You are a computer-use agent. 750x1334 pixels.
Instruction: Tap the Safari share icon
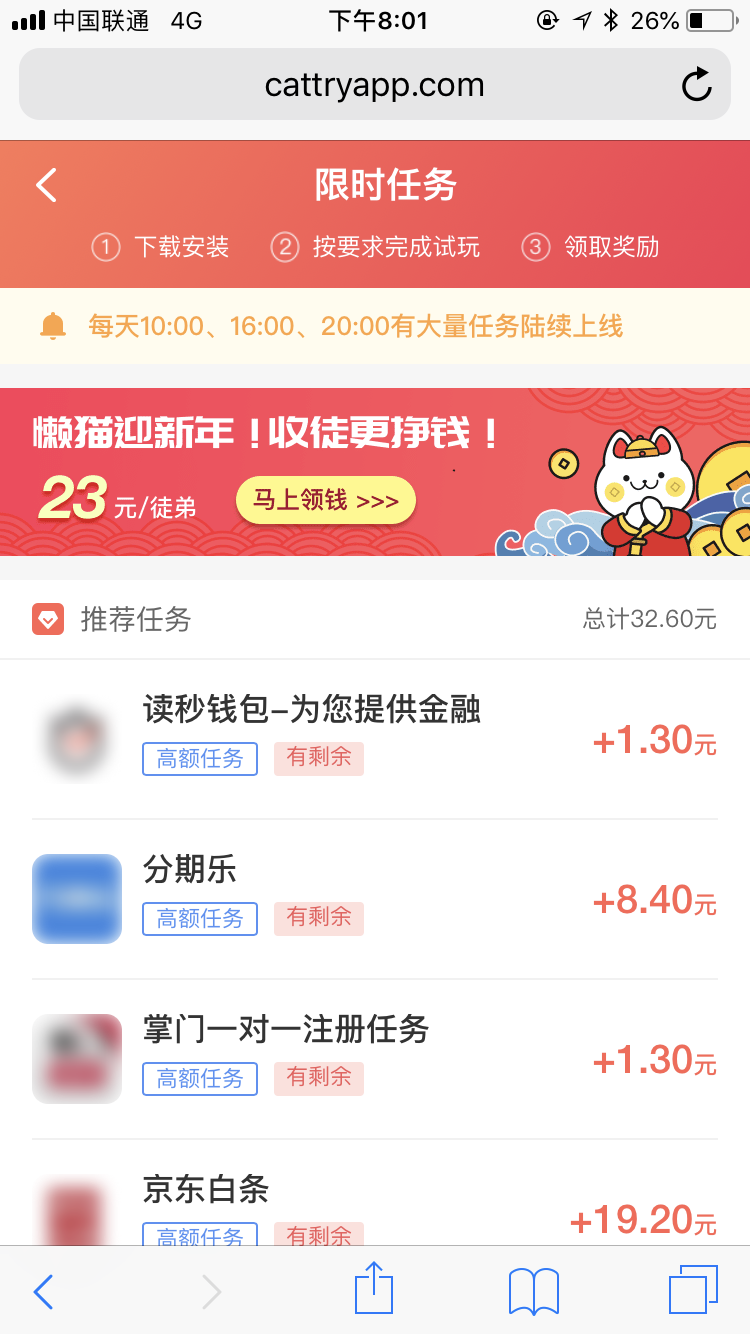(x=373, y=1290)
